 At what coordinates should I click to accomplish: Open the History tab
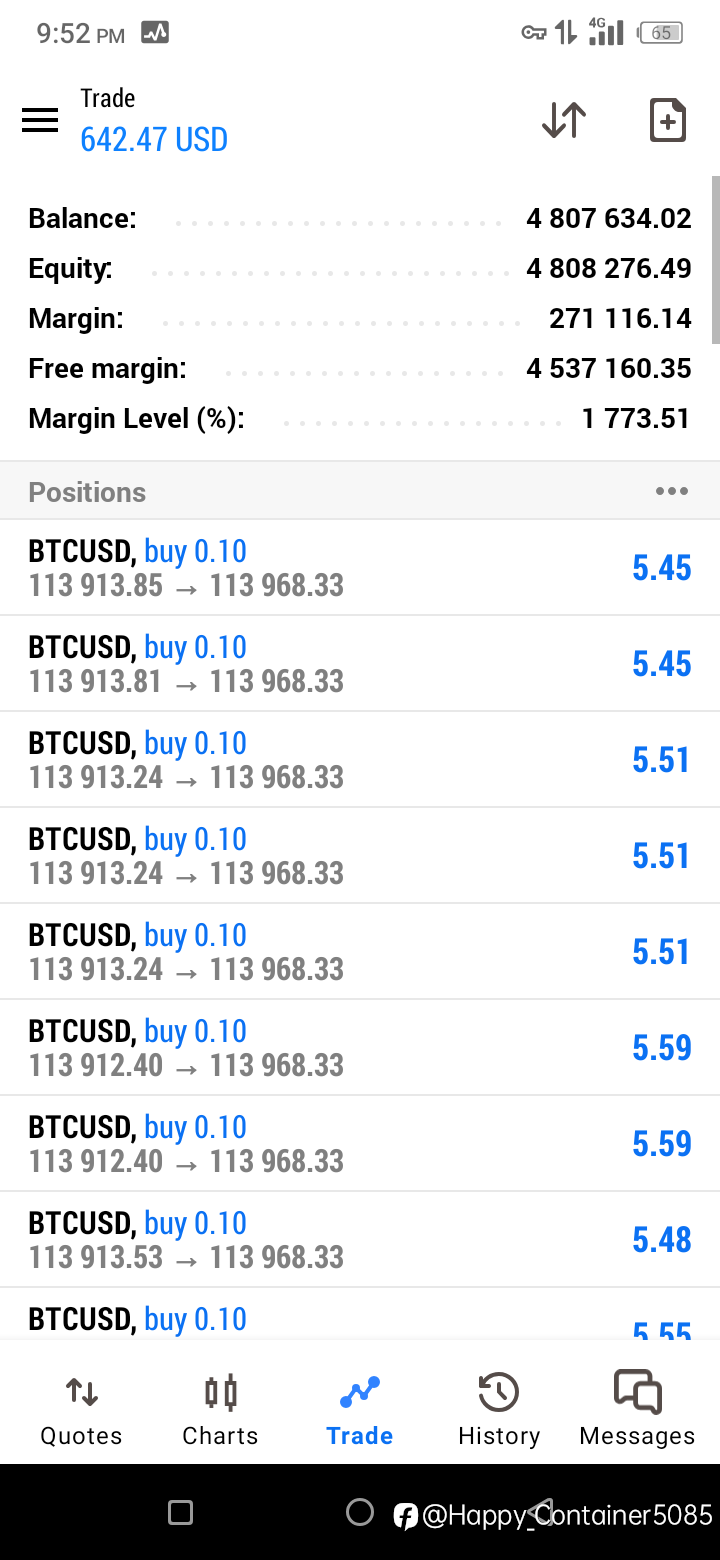click(x=499, y=1410)
